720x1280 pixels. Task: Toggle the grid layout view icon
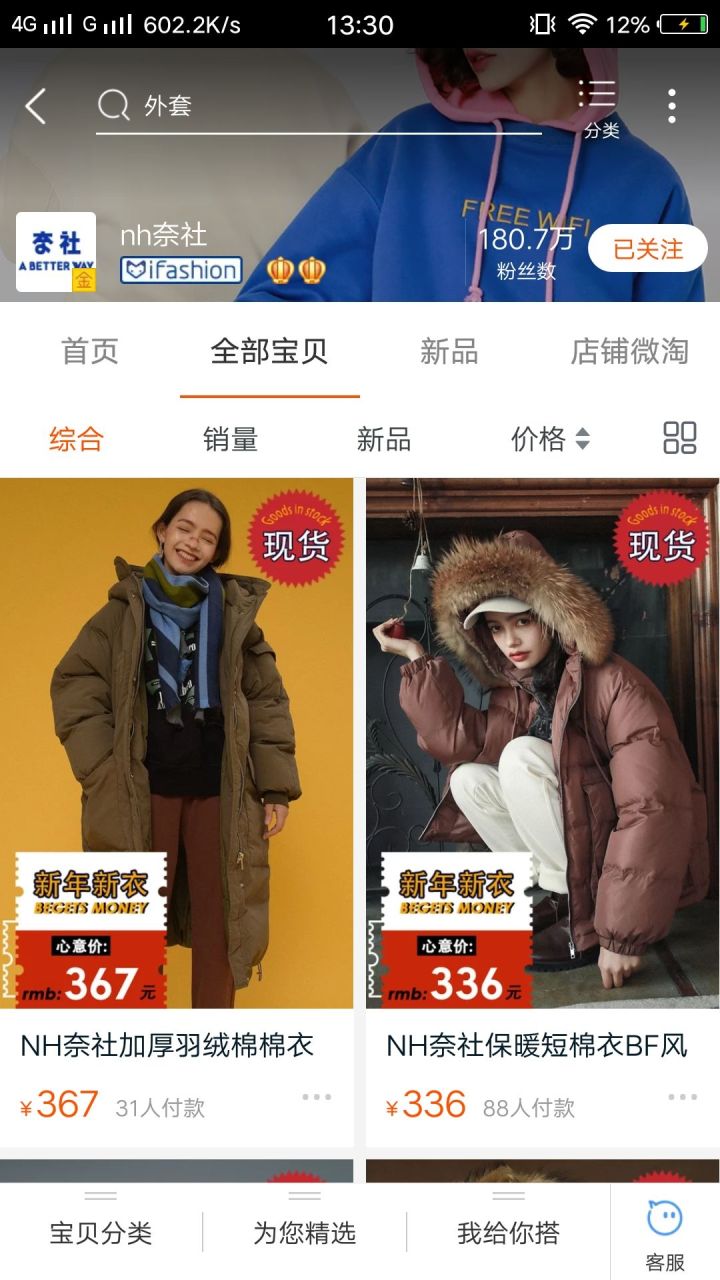680,438
